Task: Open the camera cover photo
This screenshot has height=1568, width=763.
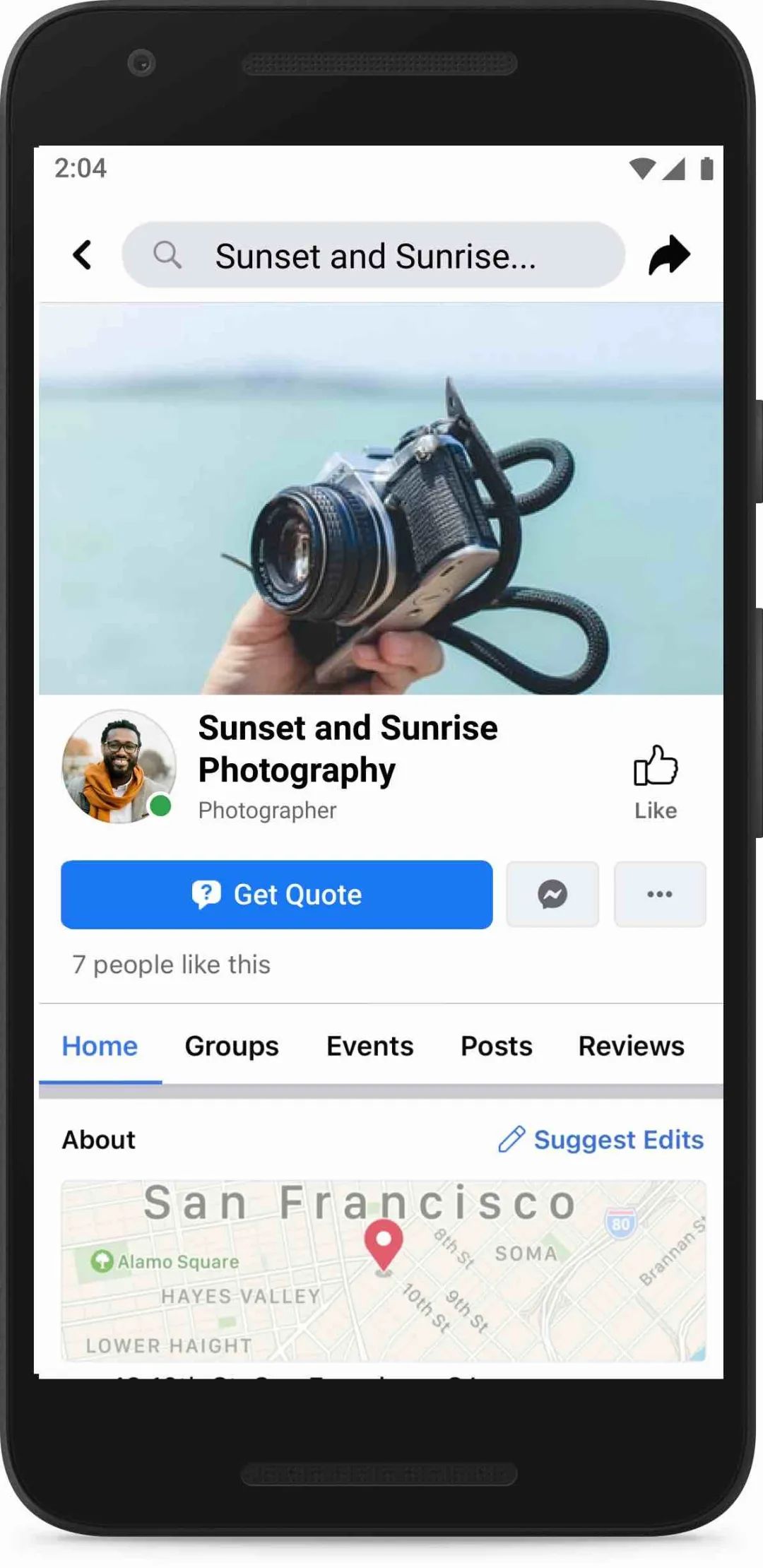Action: pyautogui.click(x=381, y=498)
